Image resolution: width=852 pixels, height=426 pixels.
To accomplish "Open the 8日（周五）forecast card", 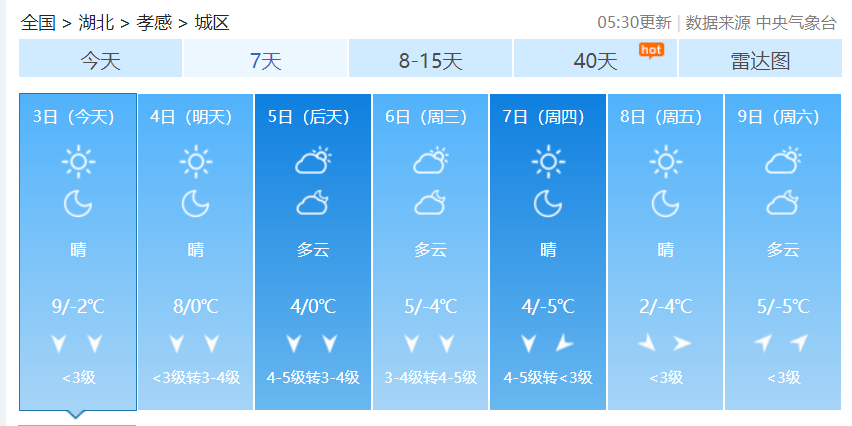I will [x=665, y=250].
